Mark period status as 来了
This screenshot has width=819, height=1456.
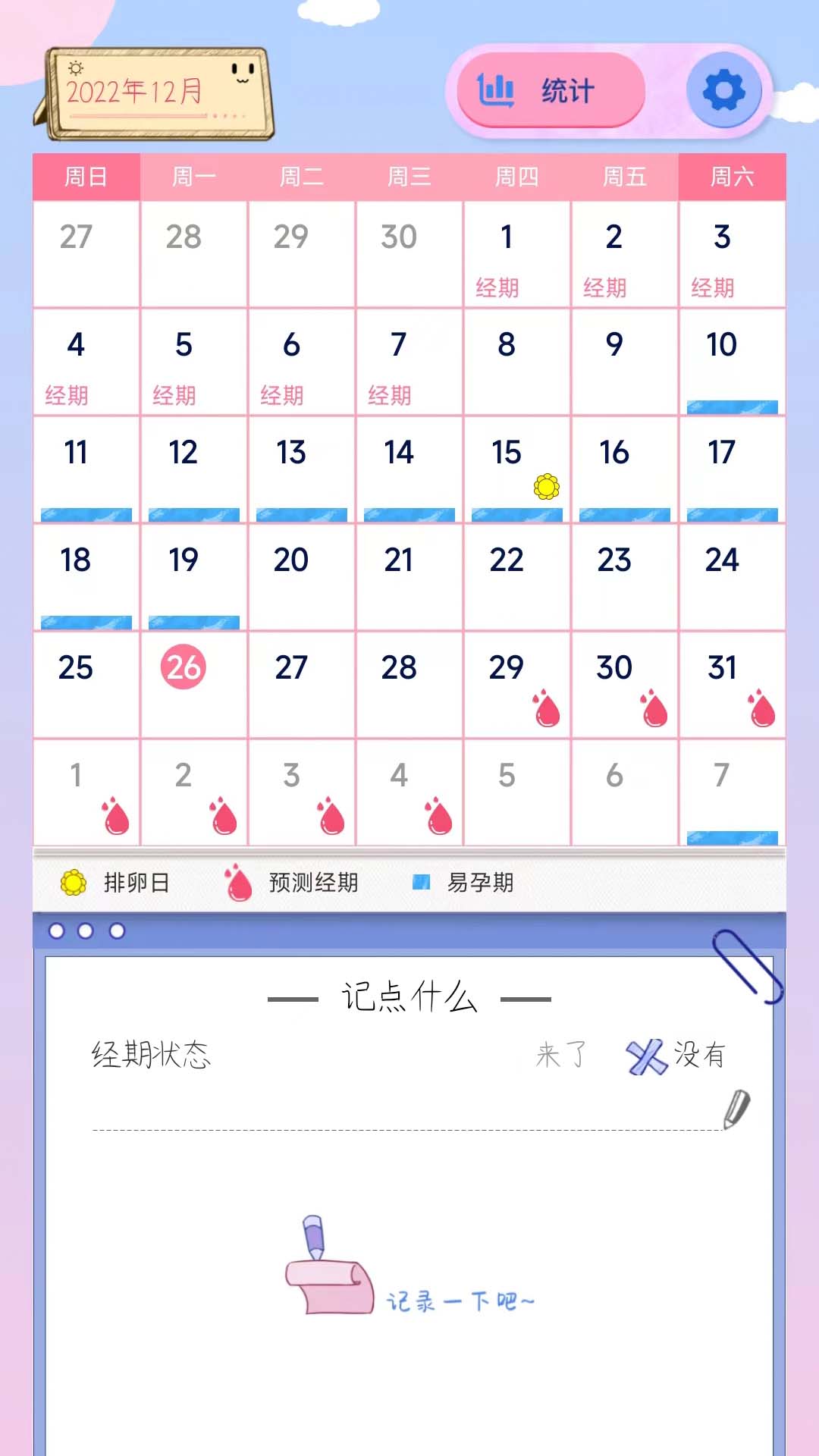tap(561, 1055)
